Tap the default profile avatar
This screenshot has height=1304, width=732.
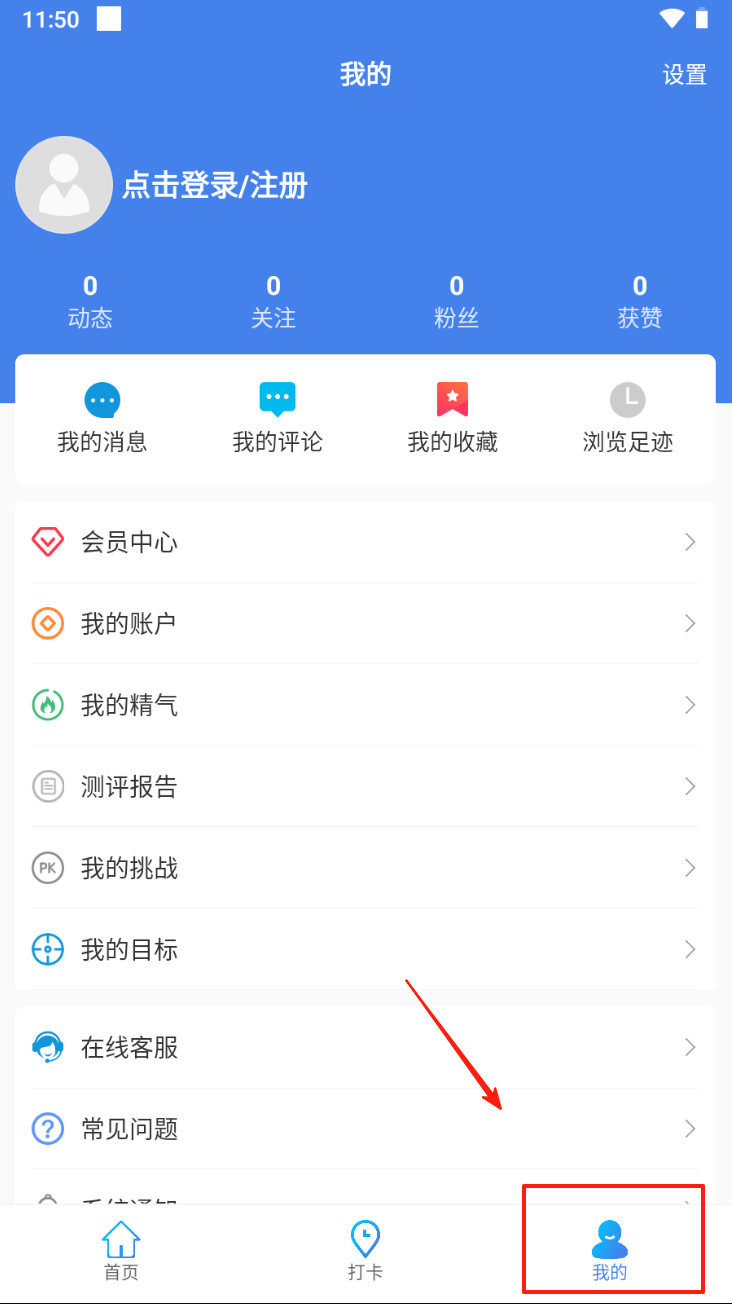[x=64, y=185]
